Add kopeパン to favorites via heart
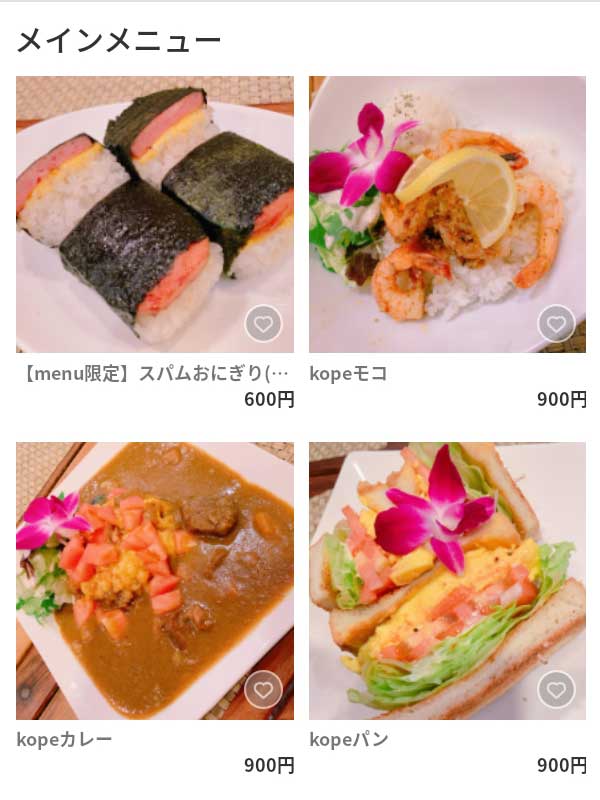Screen dimensions: 600x800 point(557,690)
